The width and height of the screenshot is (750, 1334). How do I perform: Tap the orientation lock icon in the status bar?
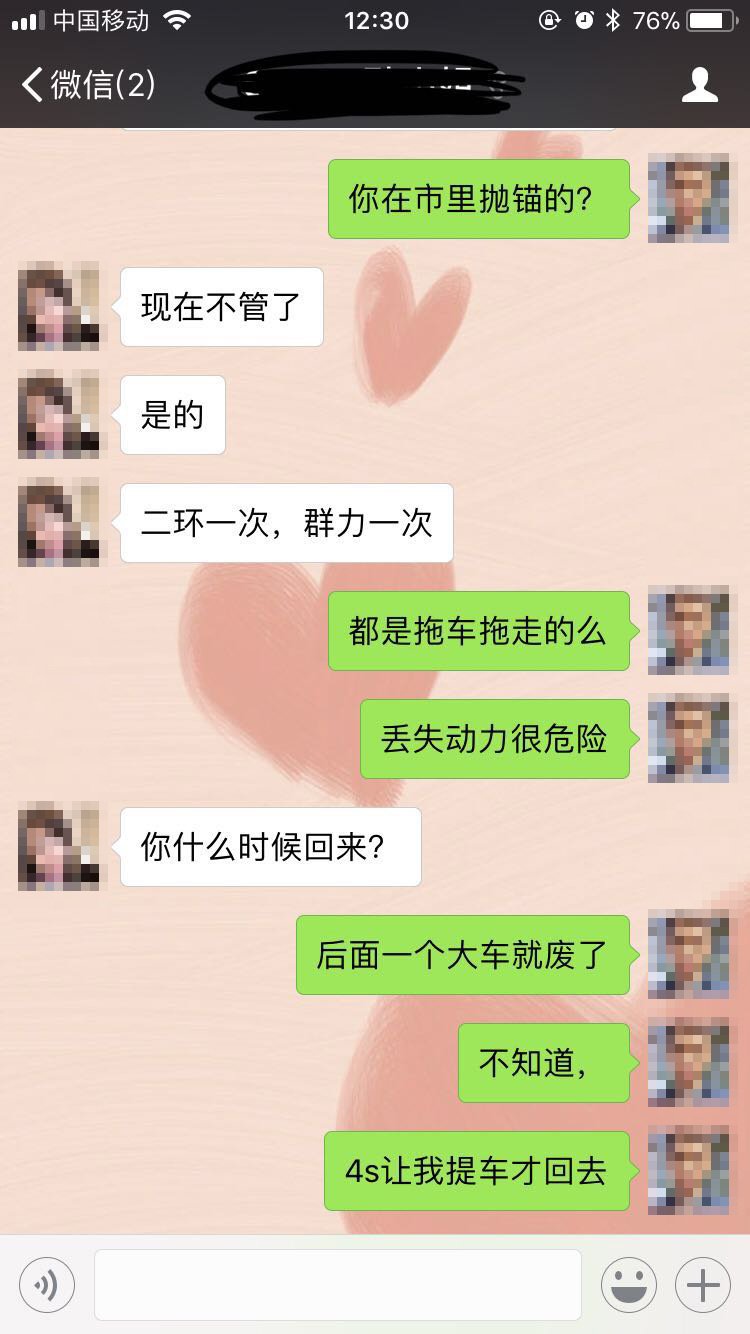click(x=550, y=18)
